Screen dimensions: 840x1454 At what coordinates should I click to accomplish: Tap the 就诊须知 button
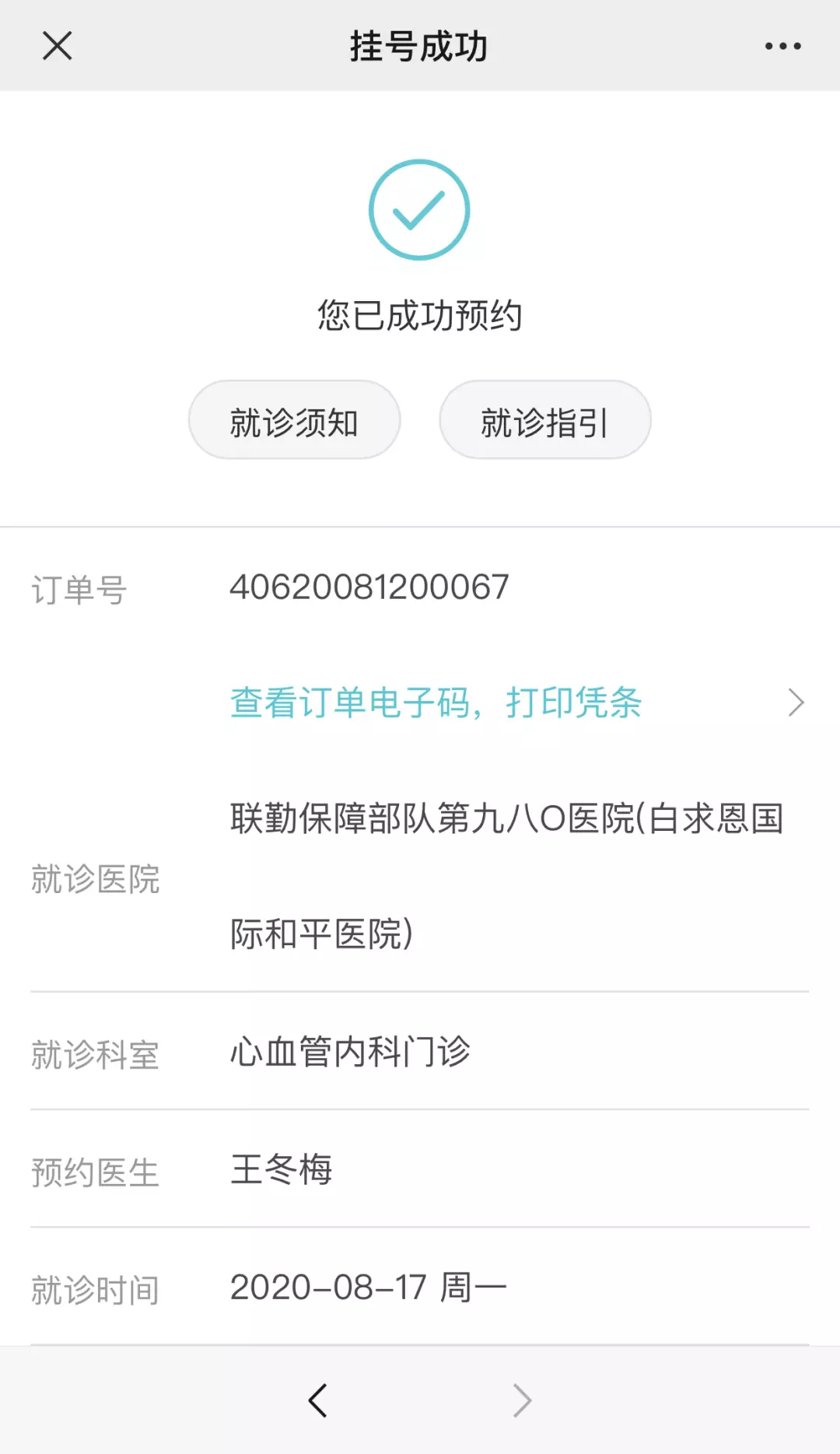click(294, 421)
